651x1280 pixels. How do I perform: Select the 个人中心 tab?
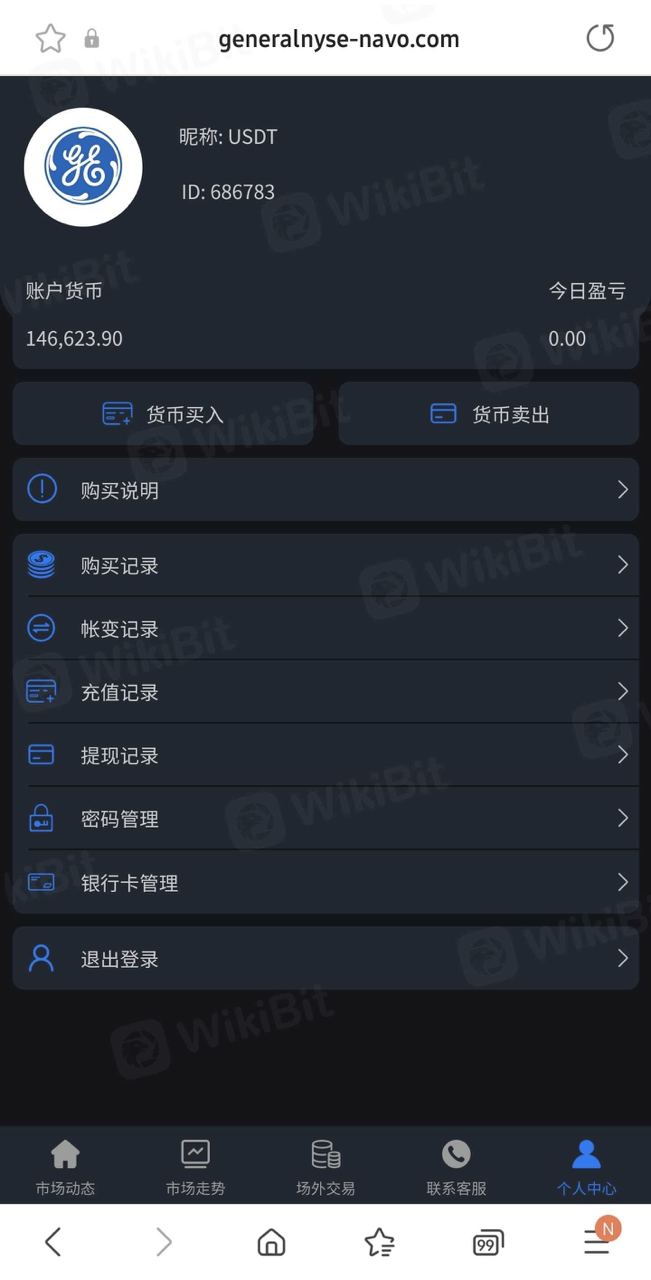coord(586,1167)
